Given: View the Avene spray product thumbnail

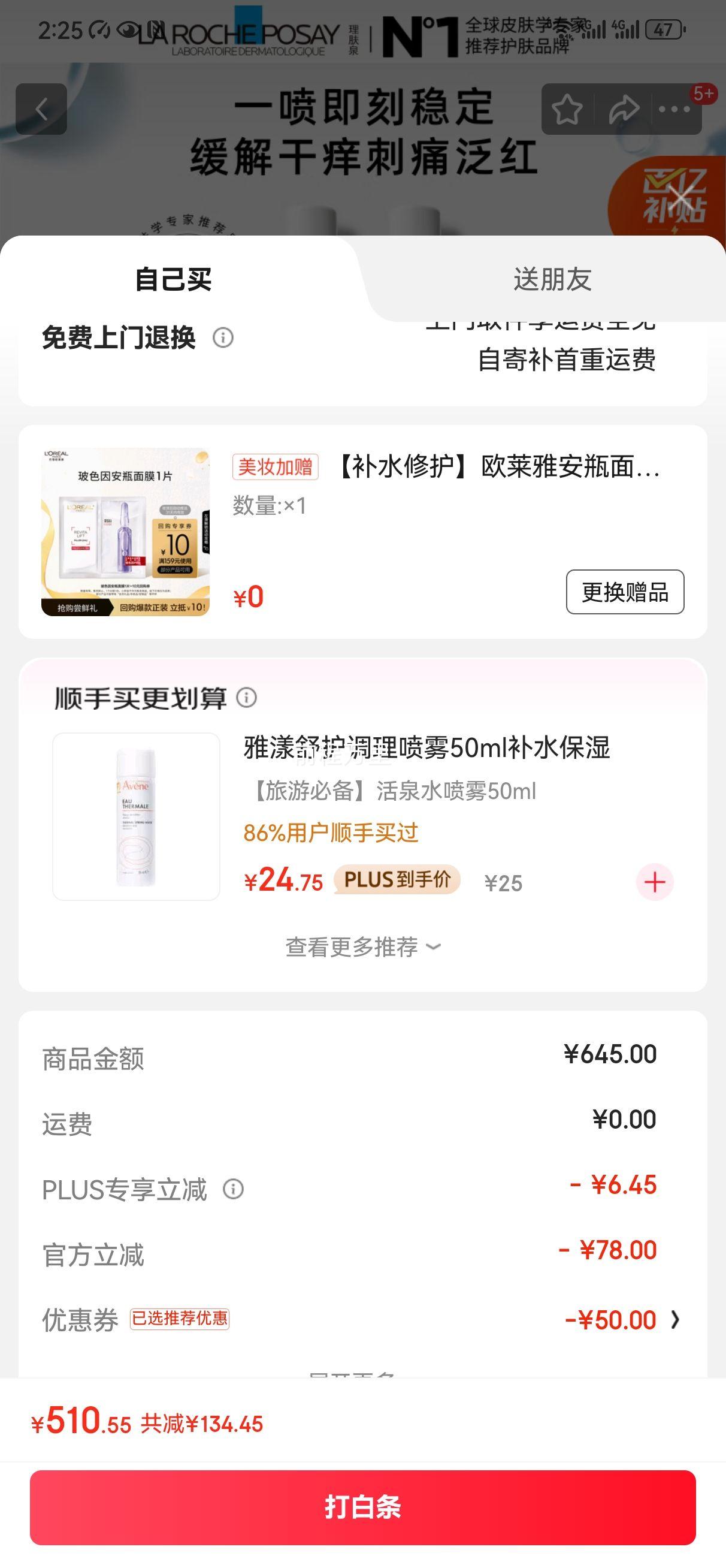Looking at the screenshot, I should coord(135,814).
